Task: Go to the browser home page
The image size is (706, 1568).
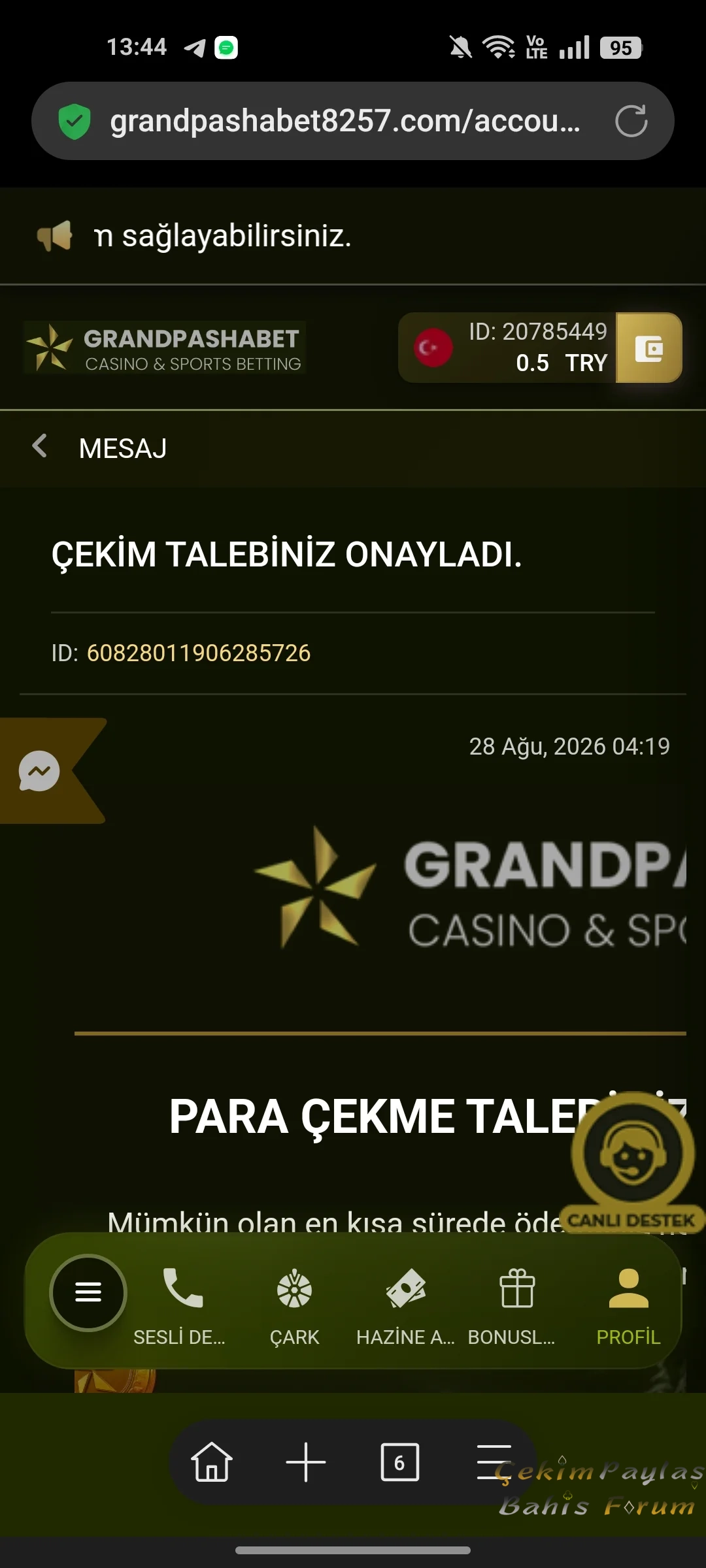Action: point(212,1462)
